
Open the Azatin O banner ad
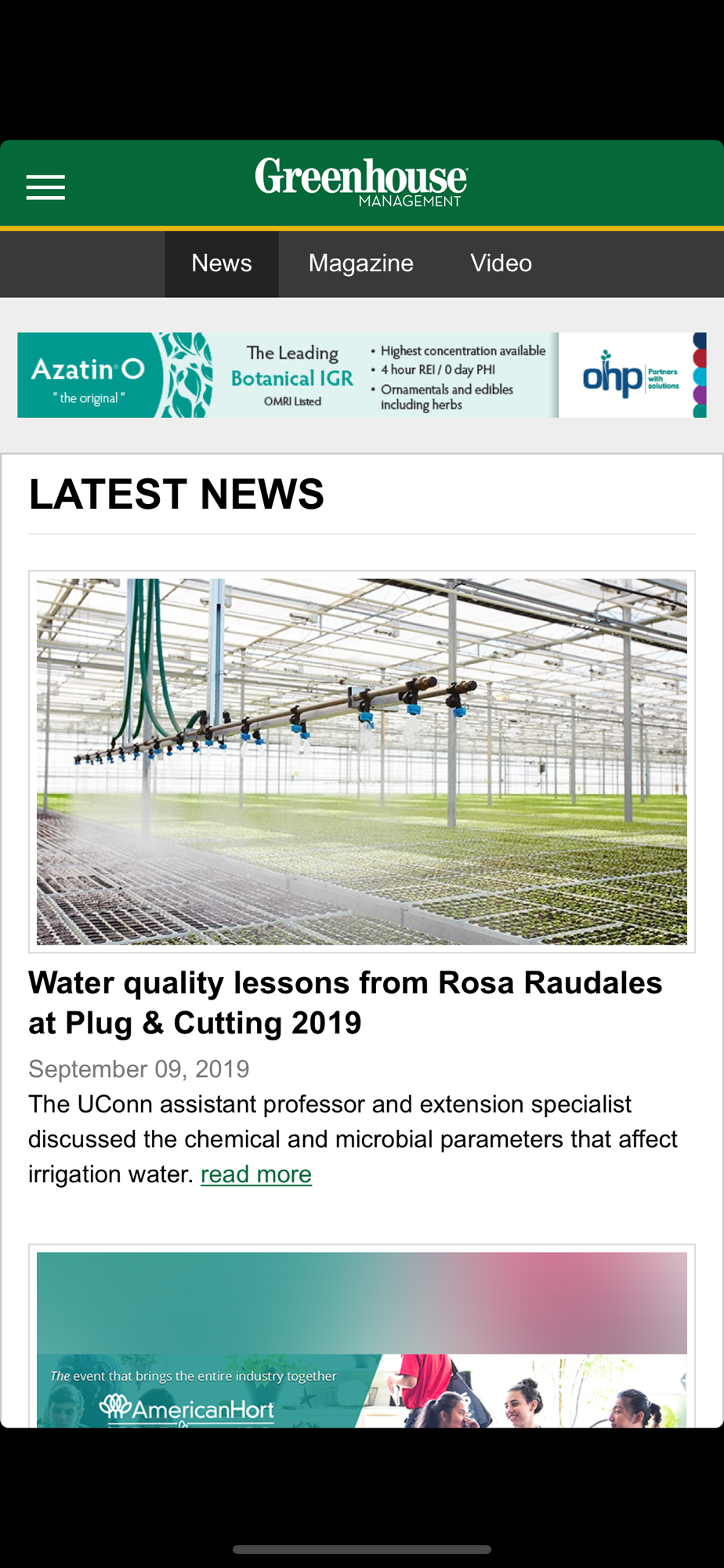362,375
